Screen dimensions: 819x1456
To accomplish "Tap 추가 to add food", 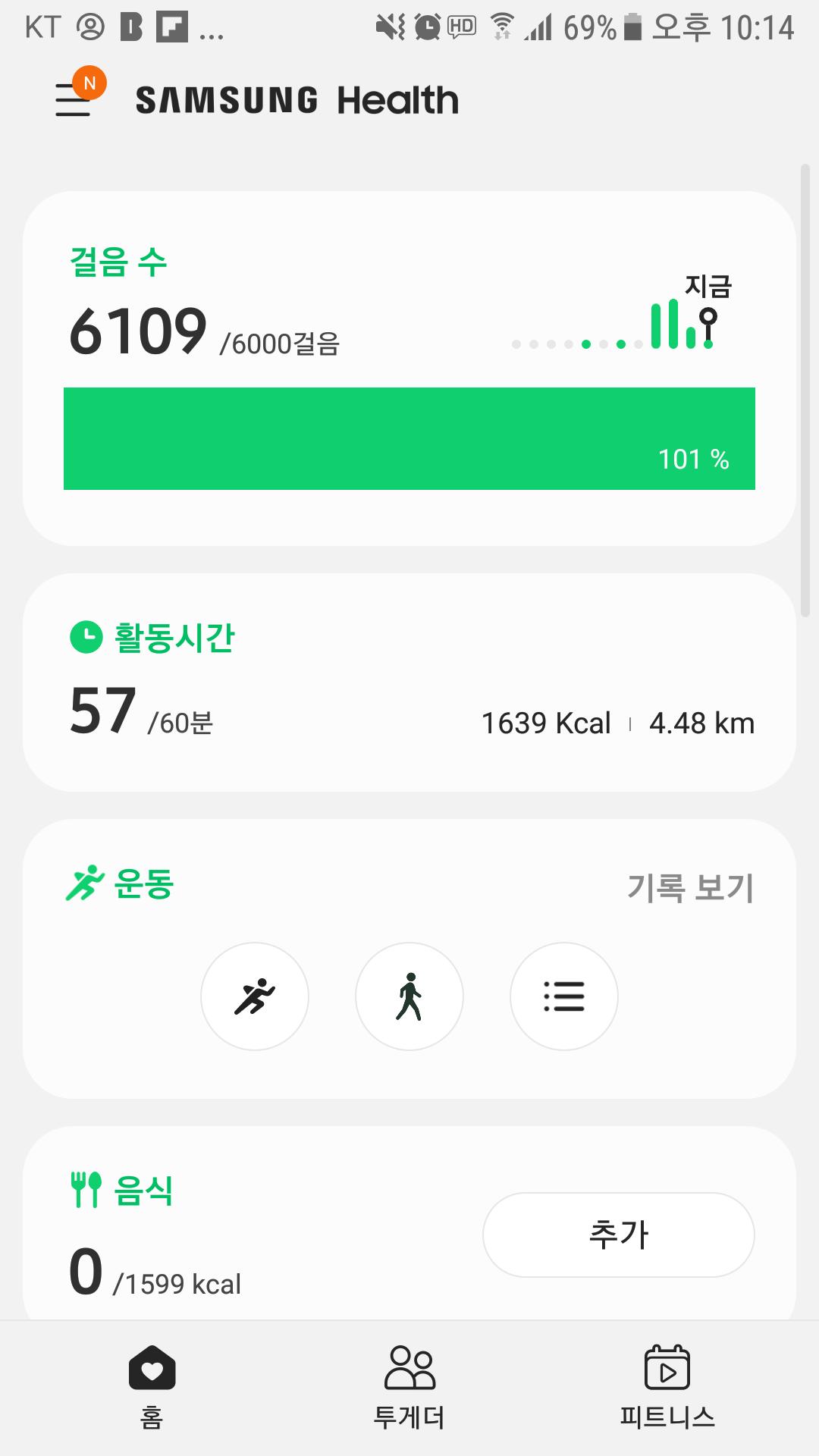I will point(618,1235).
